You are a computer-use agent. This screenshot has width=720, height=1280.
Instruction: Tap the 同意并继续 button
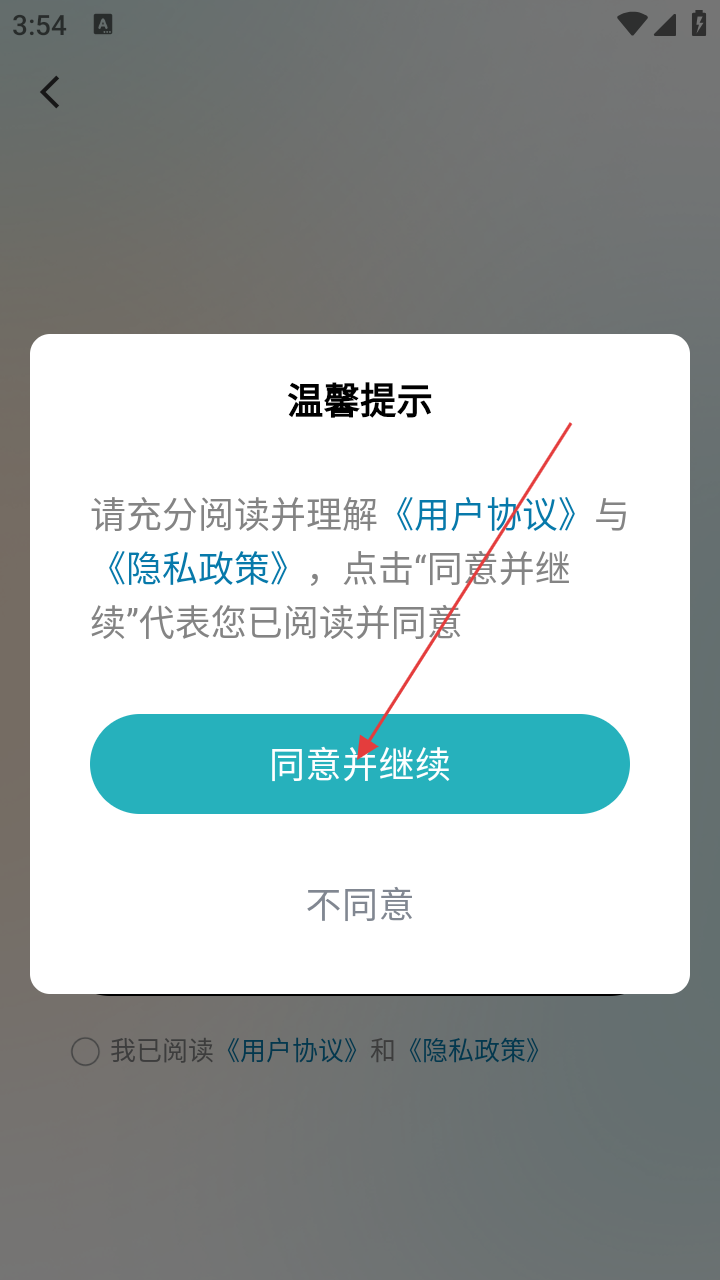click(360, 764)
